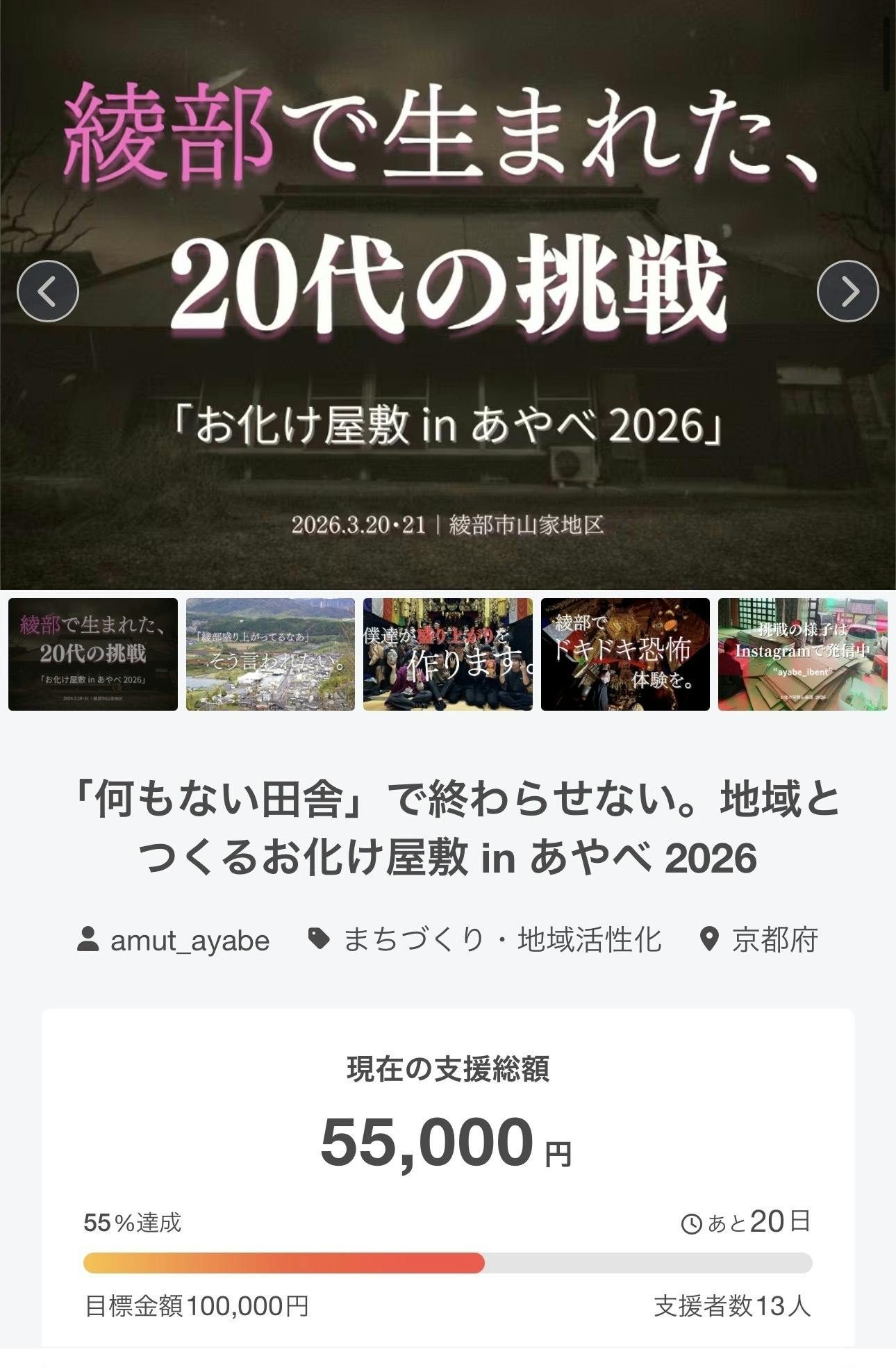The height and width of the screenshot is (1370, 896).
Task: Select the そう言われたい town view thumbnail
Action: 270,654
